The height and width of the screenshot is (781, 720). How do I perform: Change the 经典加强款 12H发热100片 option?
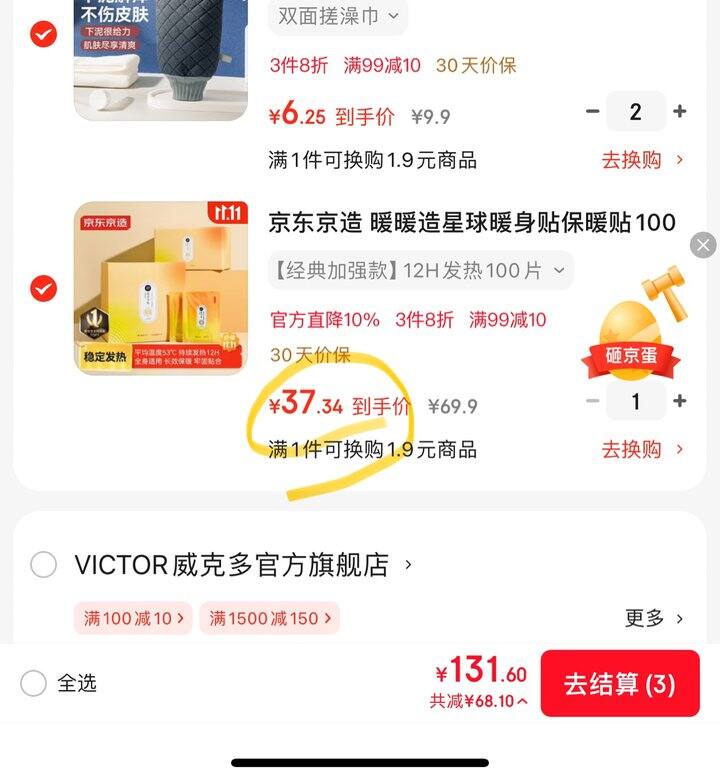(x=420, y=270)
